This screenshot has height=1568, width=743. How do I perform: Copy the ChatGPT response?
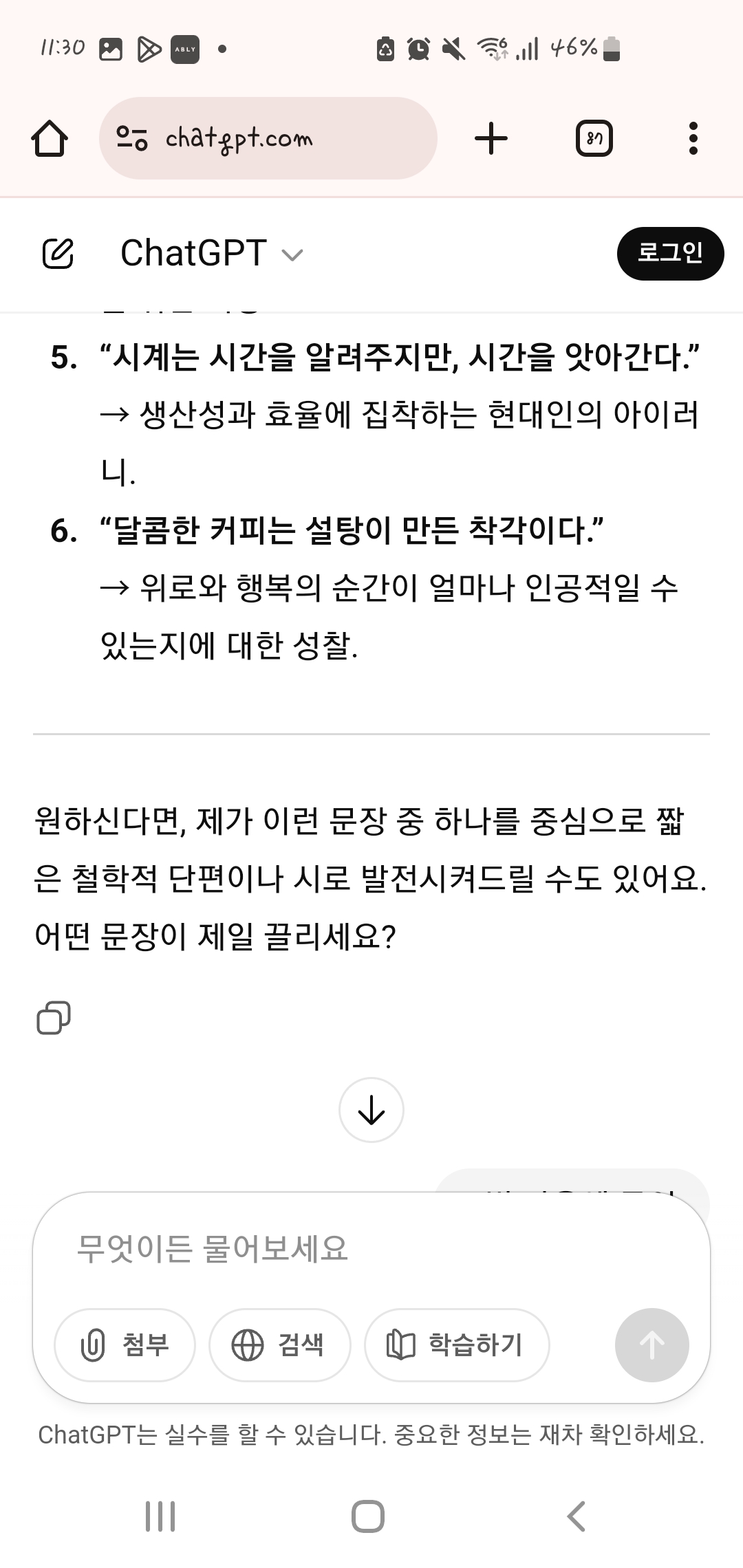54,1018
